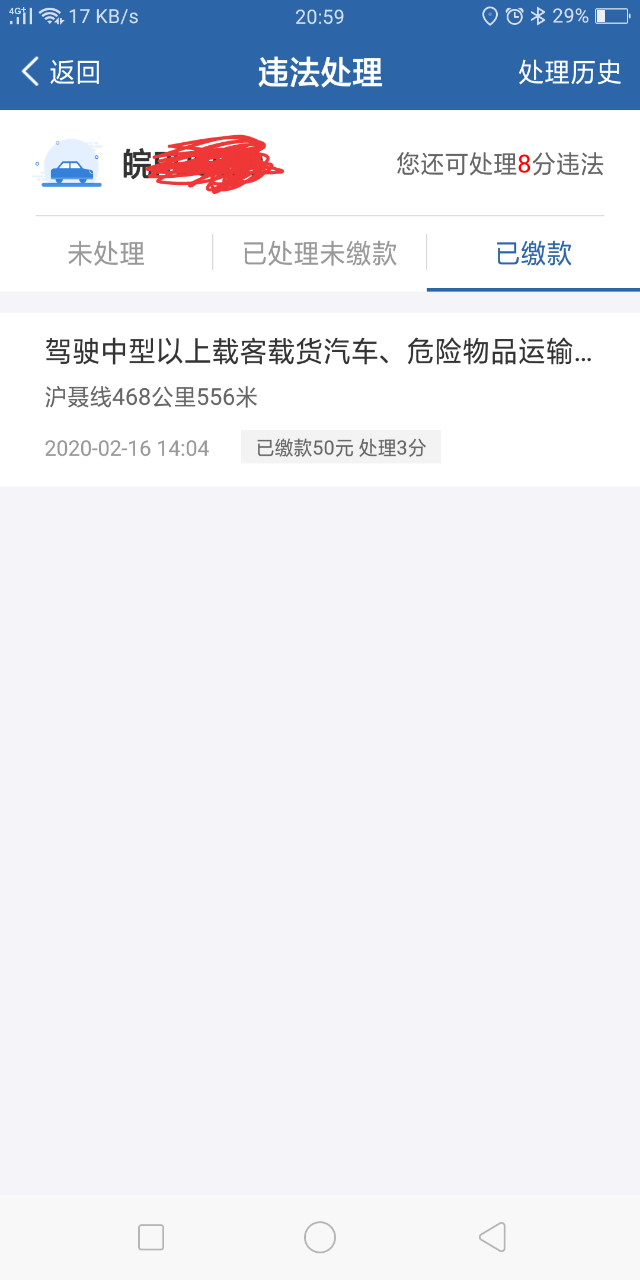This screenshot has width=640, height=1280.
Task: Switch to the 未处理 tab
Action: tap(106, 254)
